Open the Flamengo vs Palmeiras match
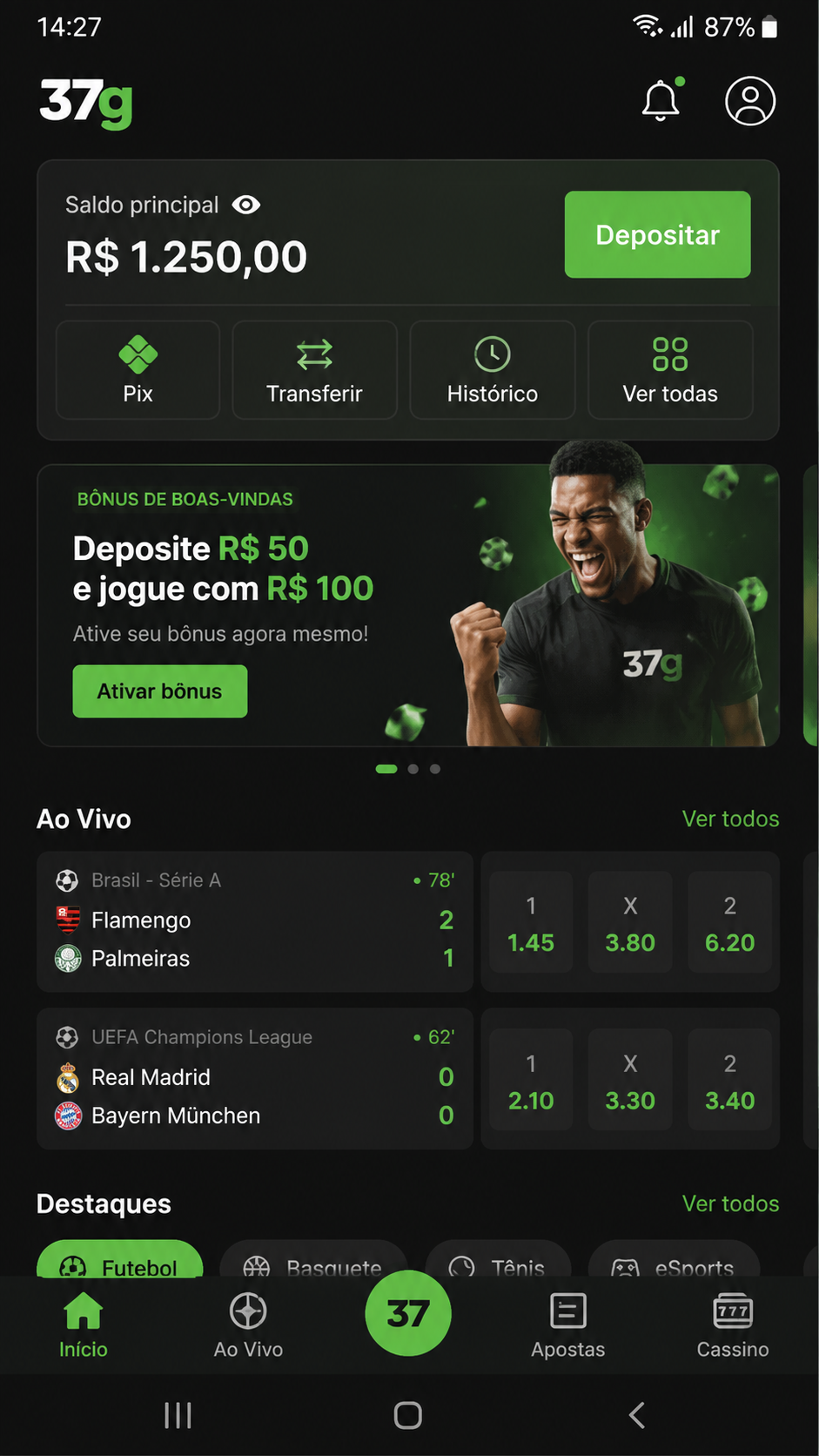Image resolution: width=819 pixels, height=1456 pixels. tap(255, 921)
